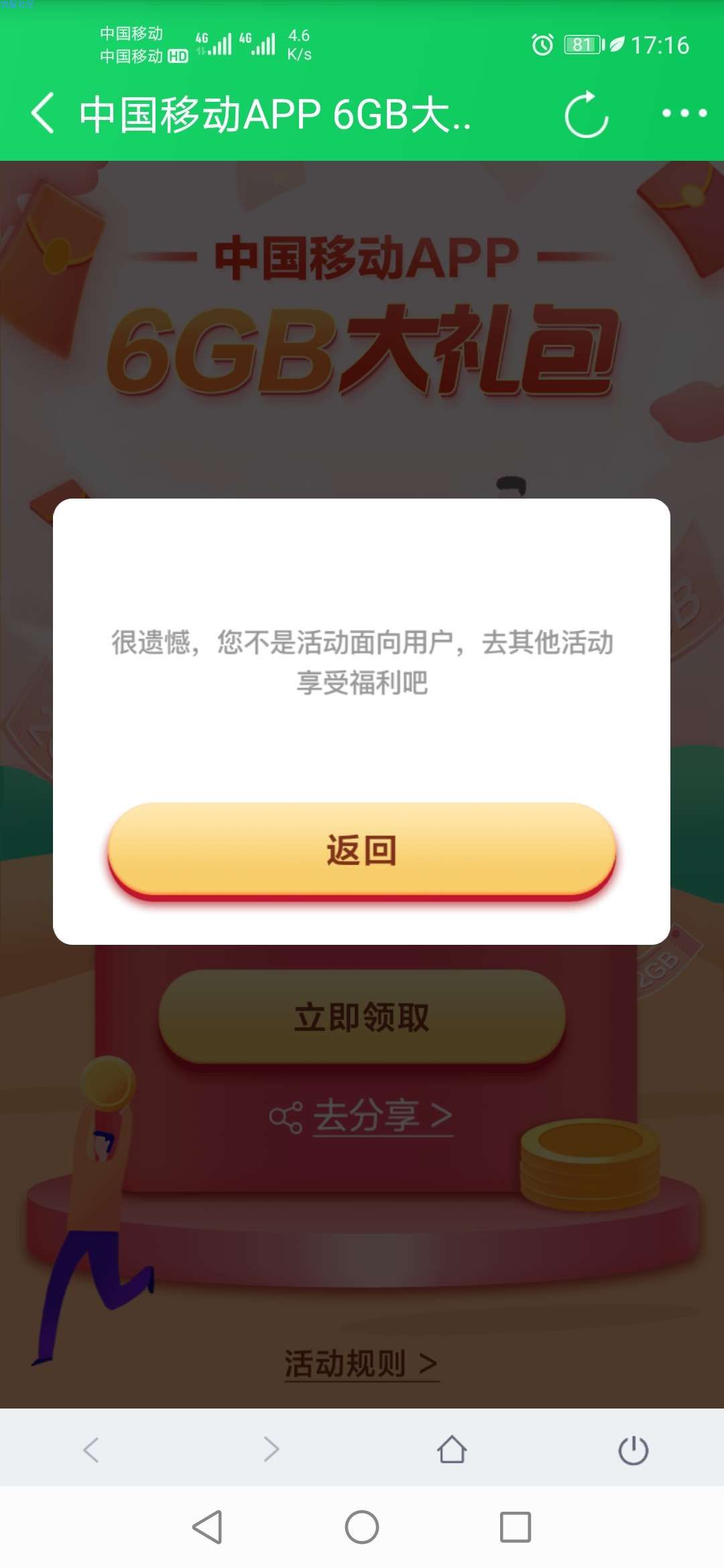Tap the 返回 button in the dialog

click(x=361, y=850)
